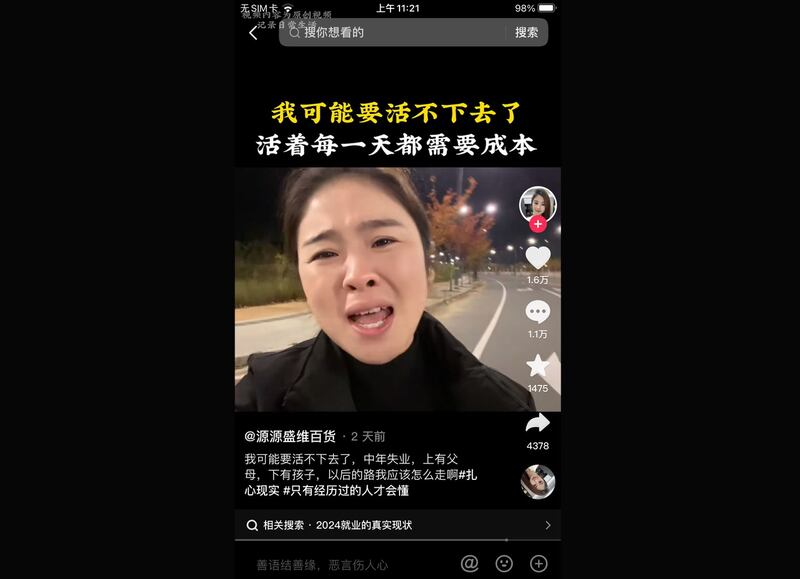Open the creator's profile avatar
Viewport: 800px width, 579px height.
(537, 203)
